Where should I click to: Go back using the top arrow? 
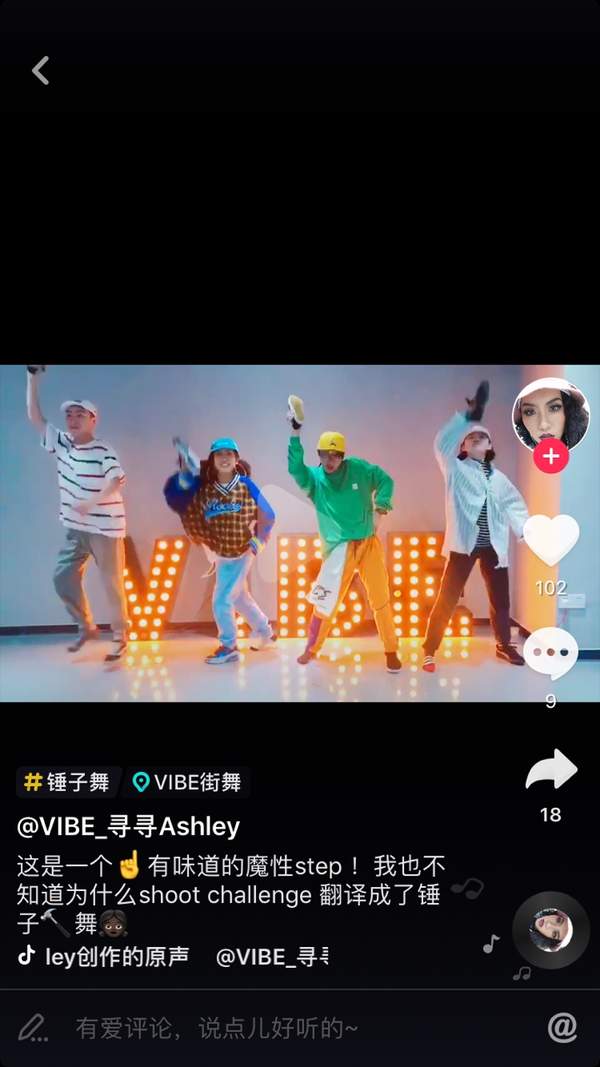[x=41, y=70]
